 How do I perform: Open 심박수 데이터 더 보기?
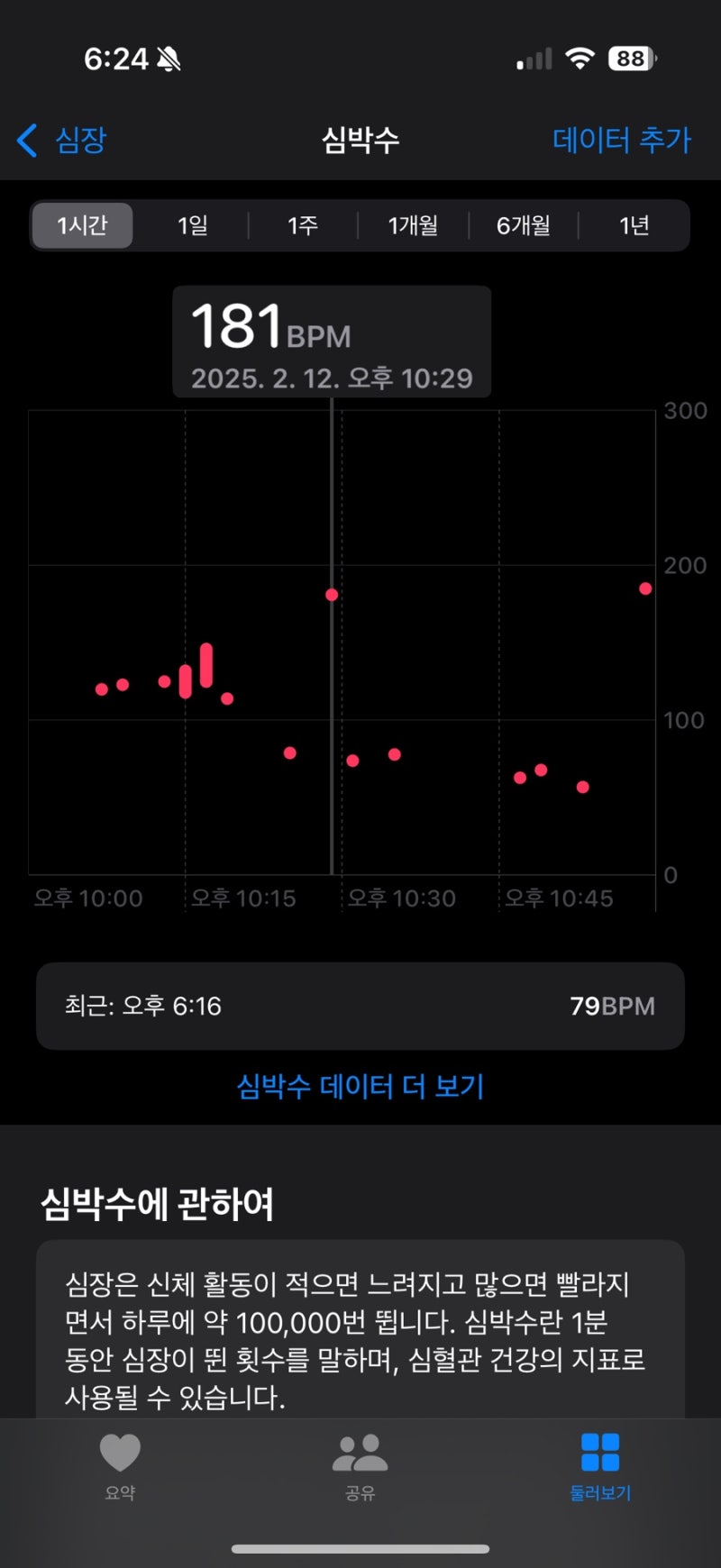[x=360, y=1086]
